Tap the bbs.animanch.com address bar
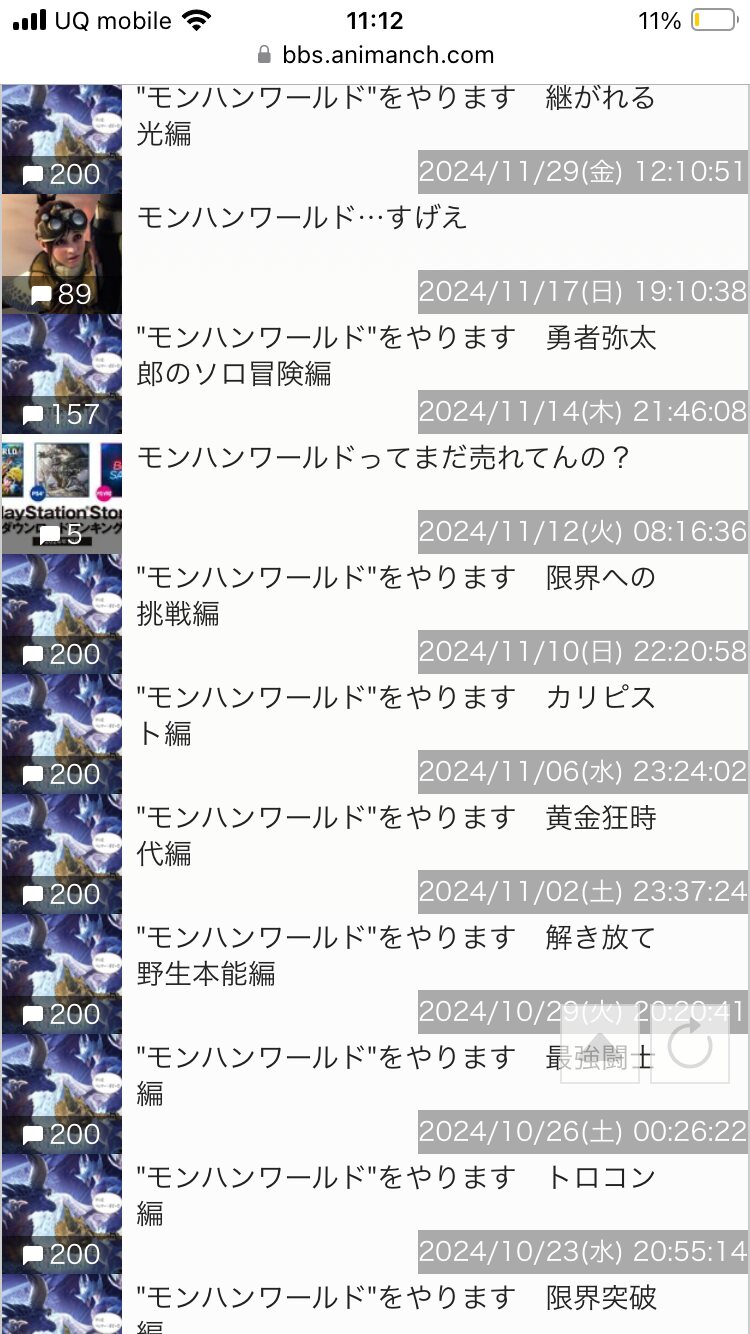The image size is (750, 1334). pos(375,55)
